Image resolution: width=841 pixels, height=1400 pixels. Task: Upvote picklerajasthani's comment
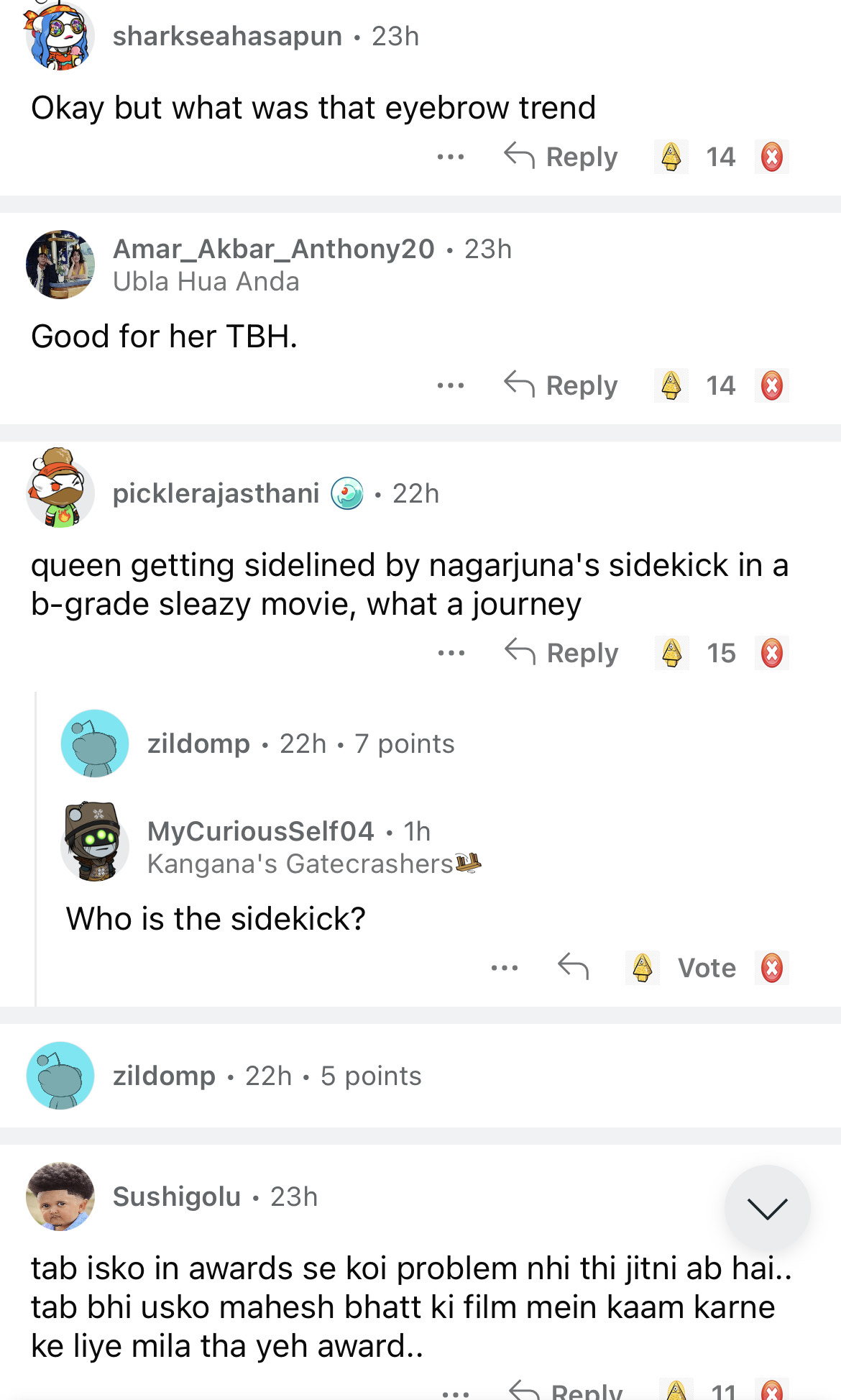click(672, 653)
